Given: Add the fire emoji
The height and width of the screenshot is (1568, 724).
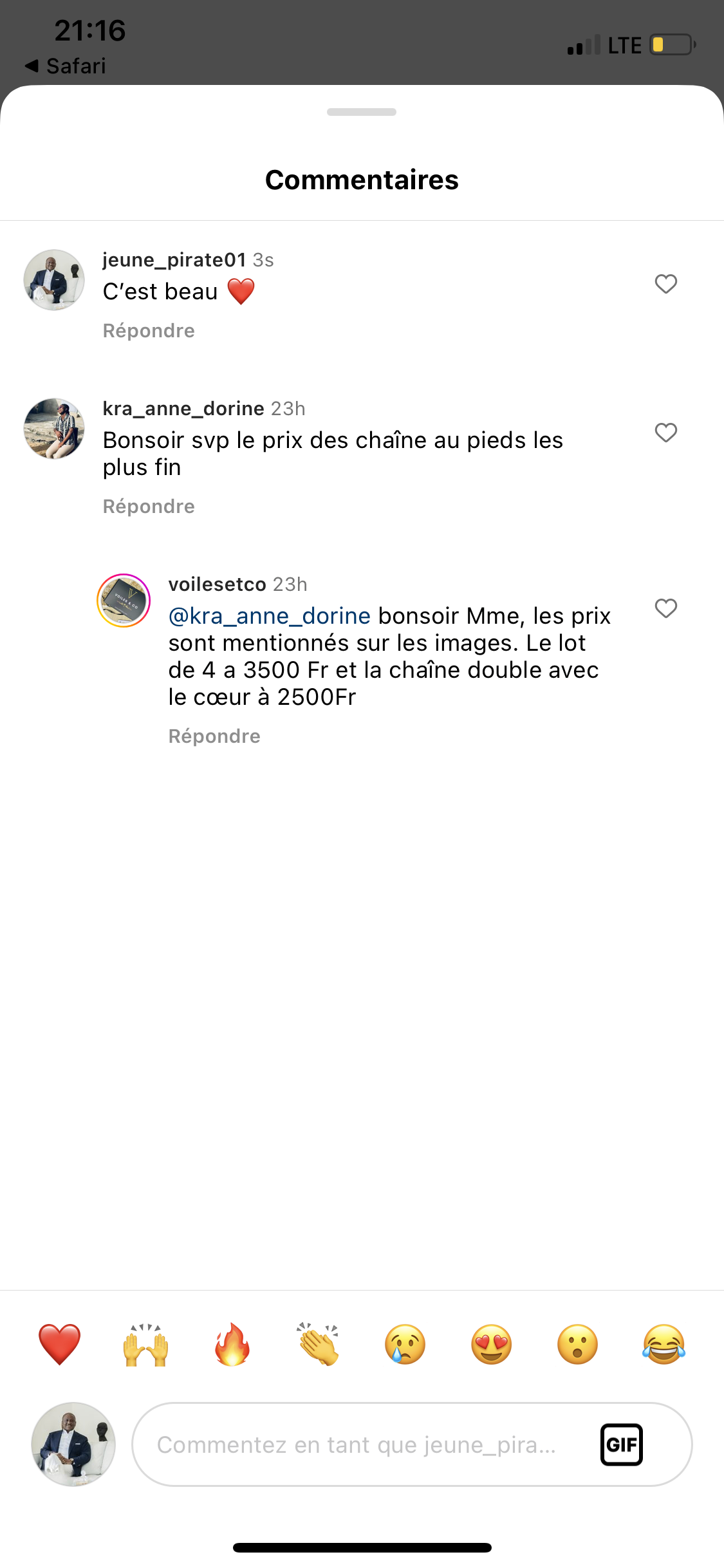Looking at the screenshot, I should pos(232,1345).
